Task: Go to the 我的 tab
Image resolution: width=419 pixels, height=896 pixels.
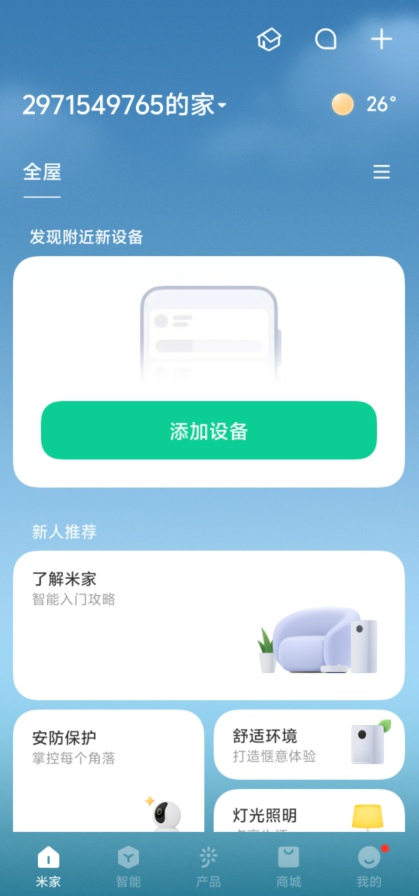Action: click(x=369, y=866)
